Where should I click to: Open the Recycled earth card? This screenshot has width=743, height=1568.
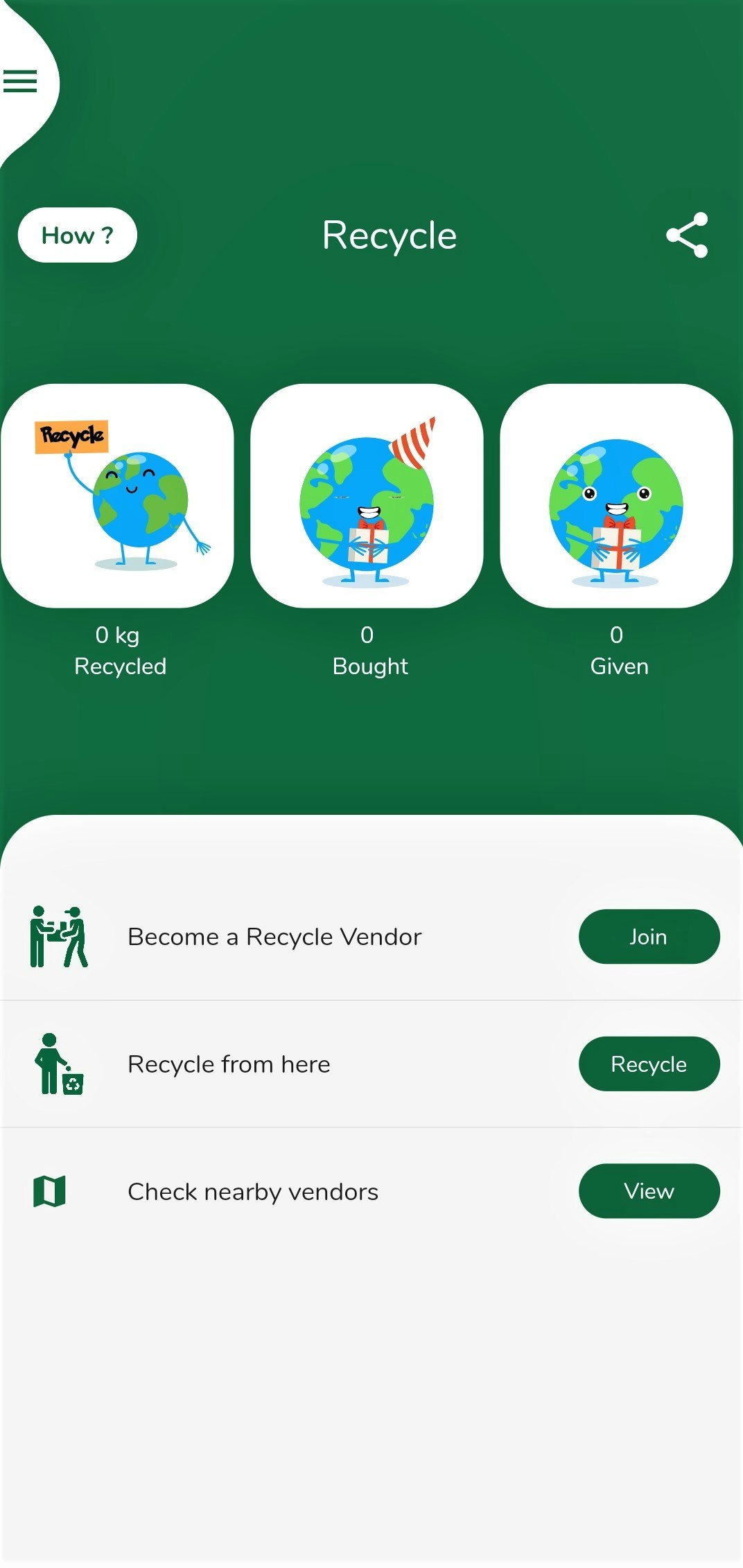(118, 496)
